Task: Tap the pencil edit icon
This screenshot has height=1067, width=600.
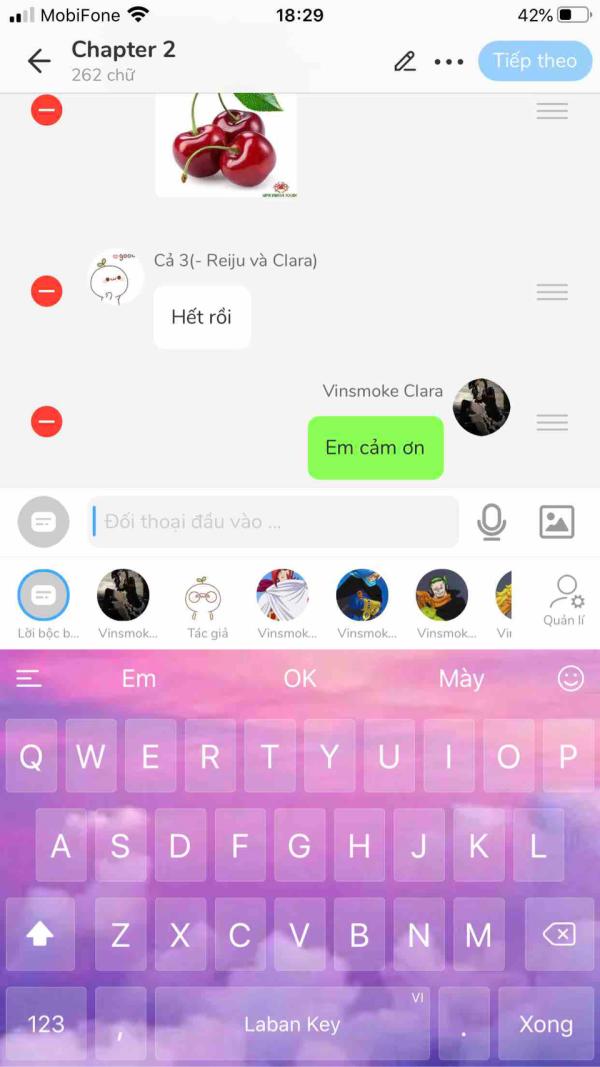Action: pos(405,61)
